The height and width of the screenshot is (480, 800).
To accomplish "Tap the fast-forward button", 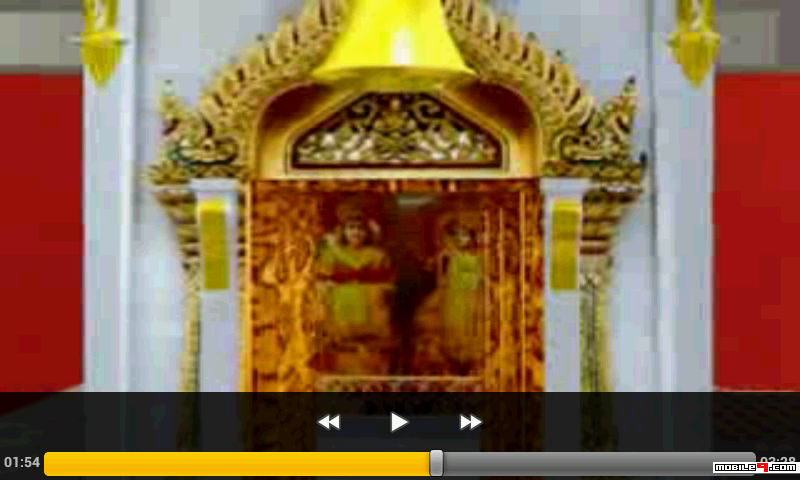I will pyautogui.click(x=470, y=422).
